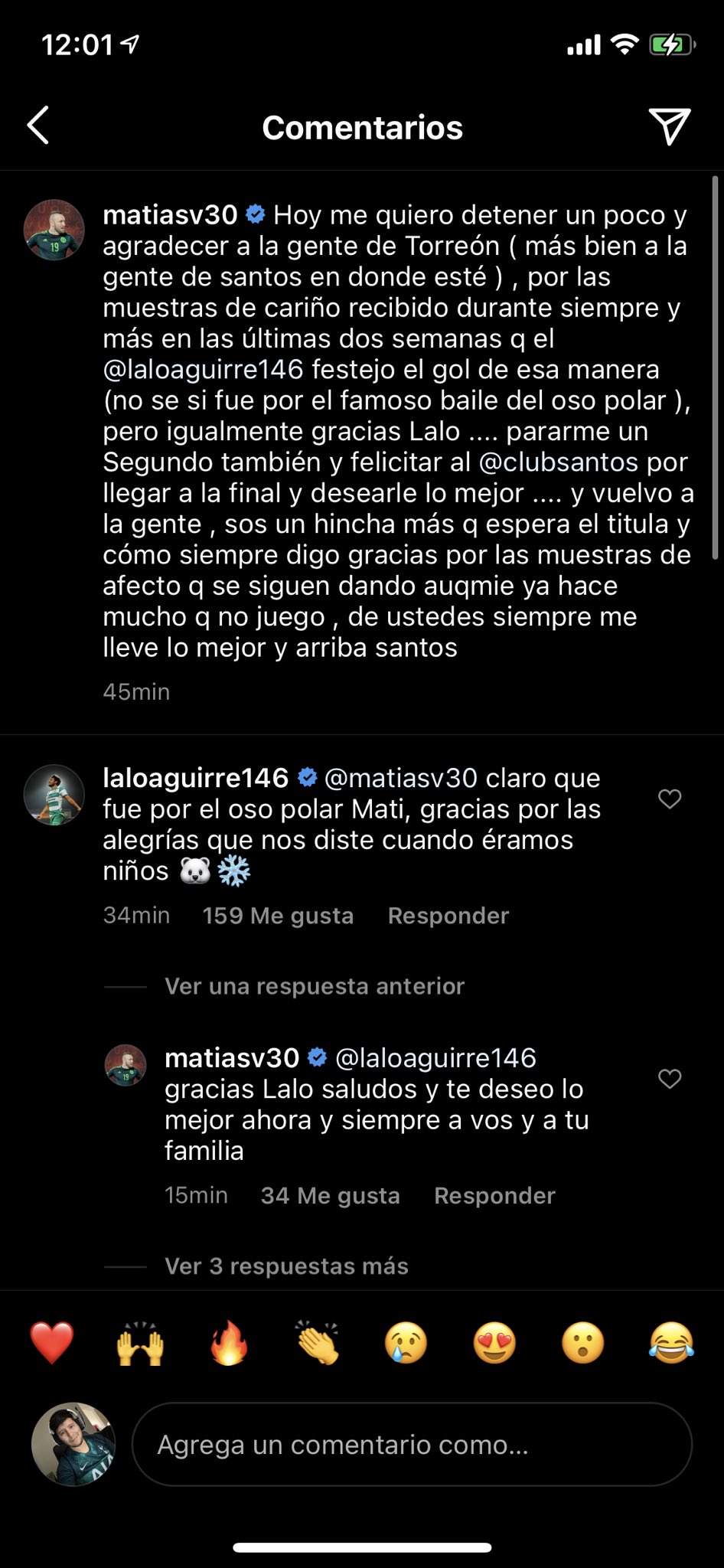The width and height of the screenshot is (724, 1568).
Task: Like laloaguirre146's comment about oso polar
Action: click(x=670, y=799)
